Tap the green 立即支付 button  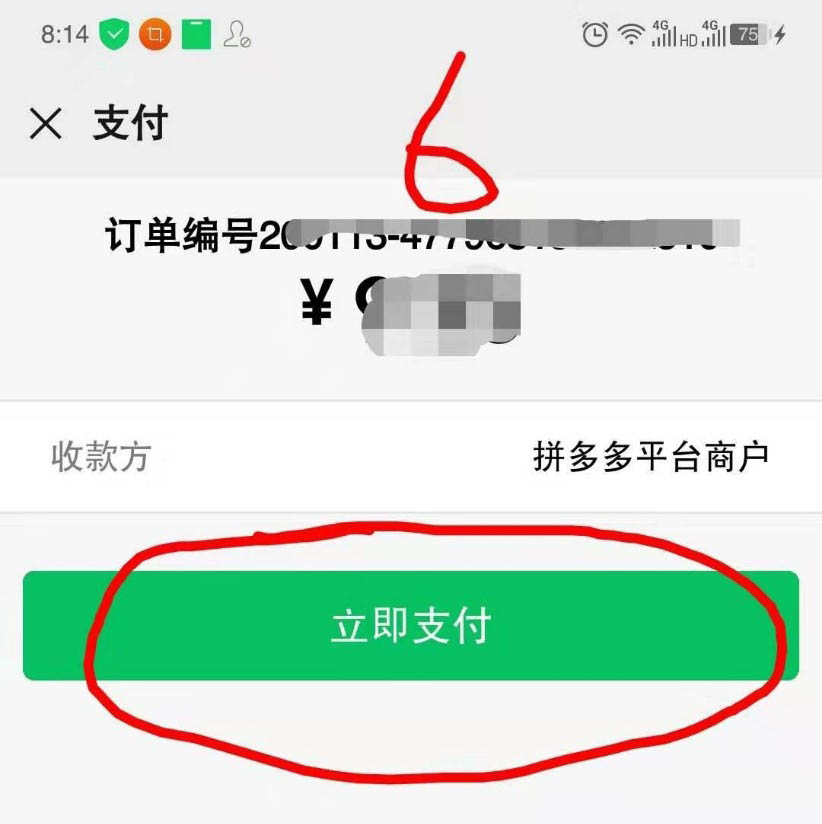[411, 626]
